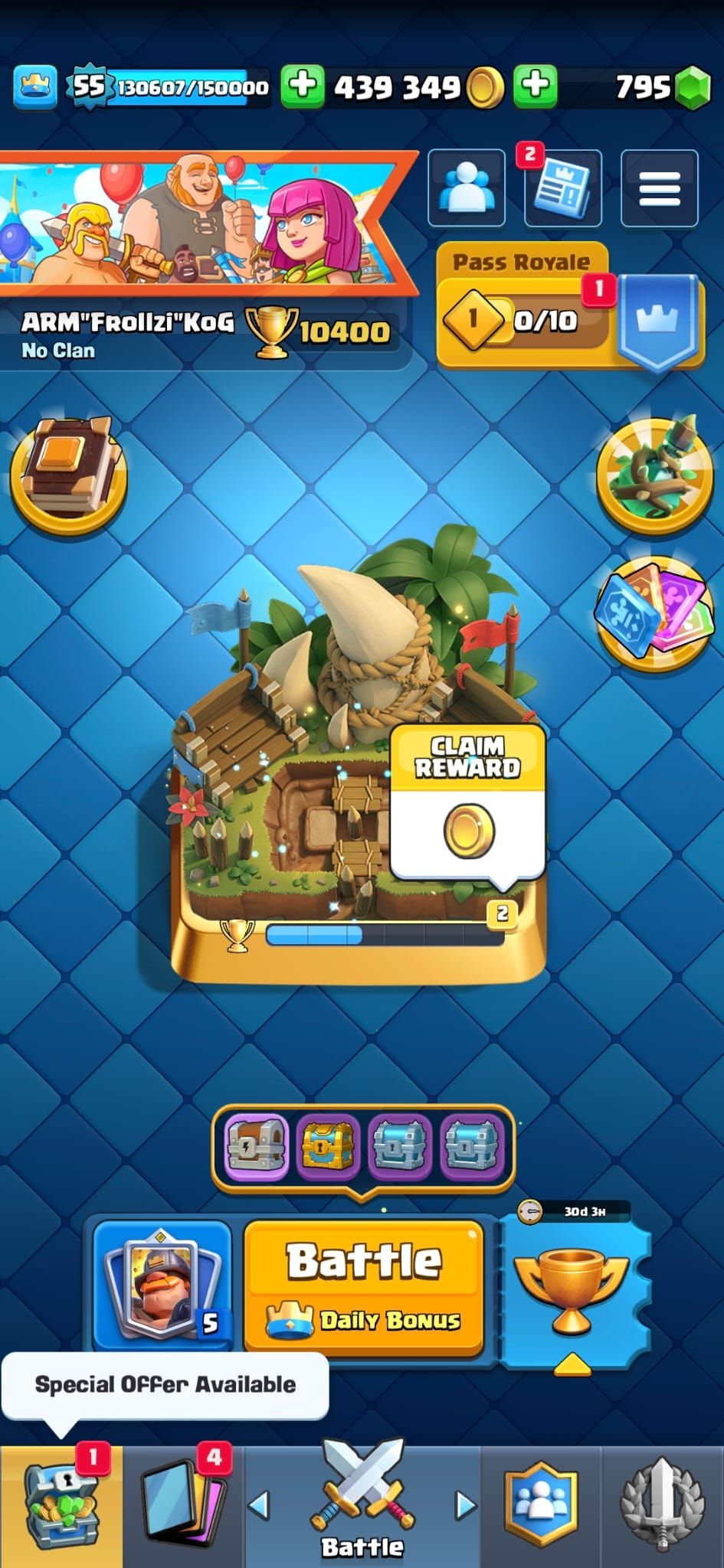Open the chest slots row
The height and width of the screenshot is (1568, 724).
[x=362, y=1147]
